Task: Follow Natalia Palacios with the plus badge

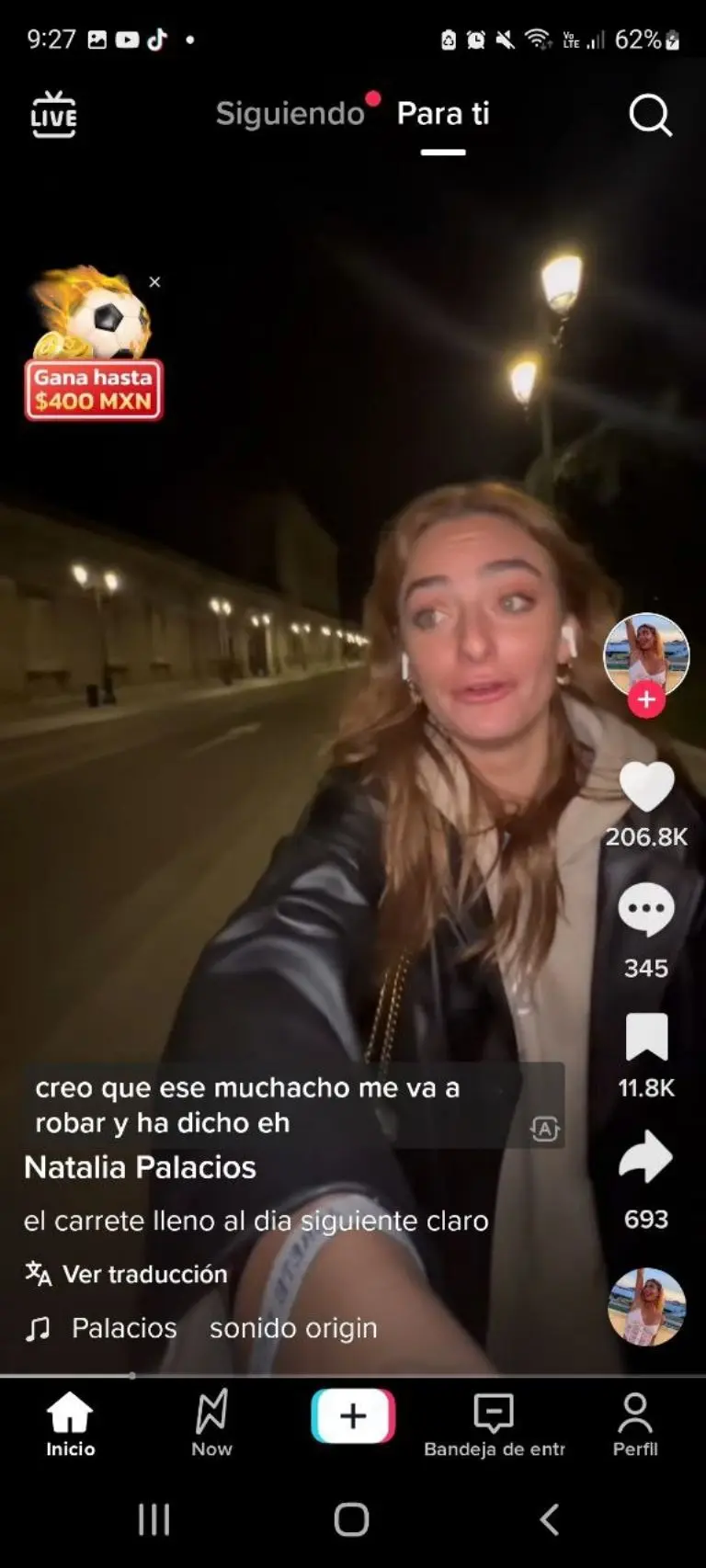Action: (647, 700)
